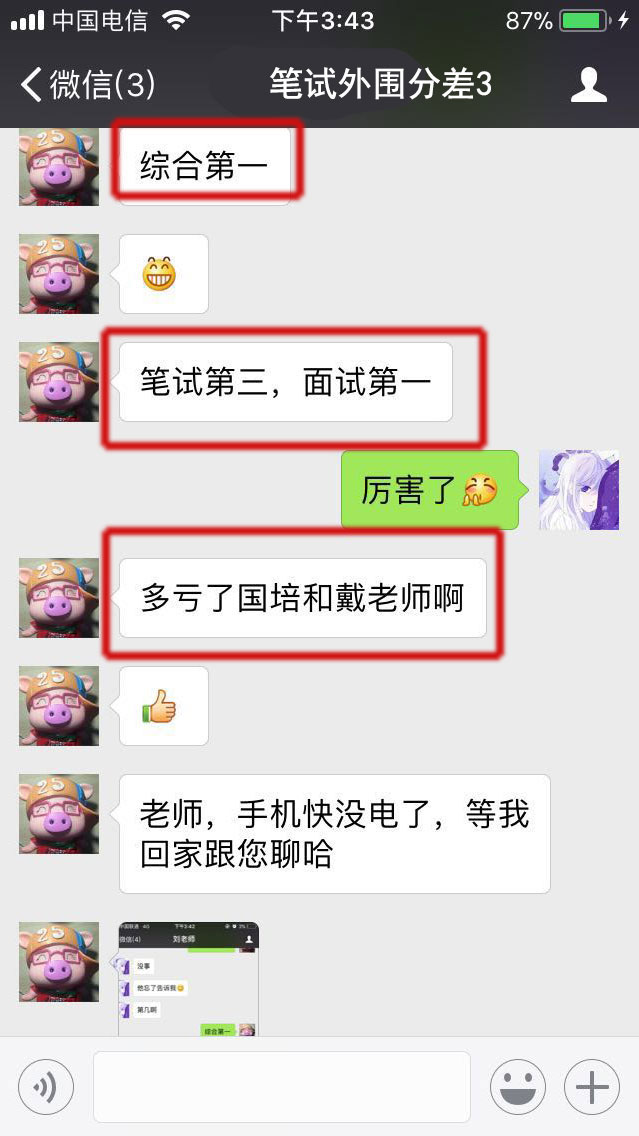Open the emoji sticker panel
The image size is (639, 1136).
[517, 1087]
